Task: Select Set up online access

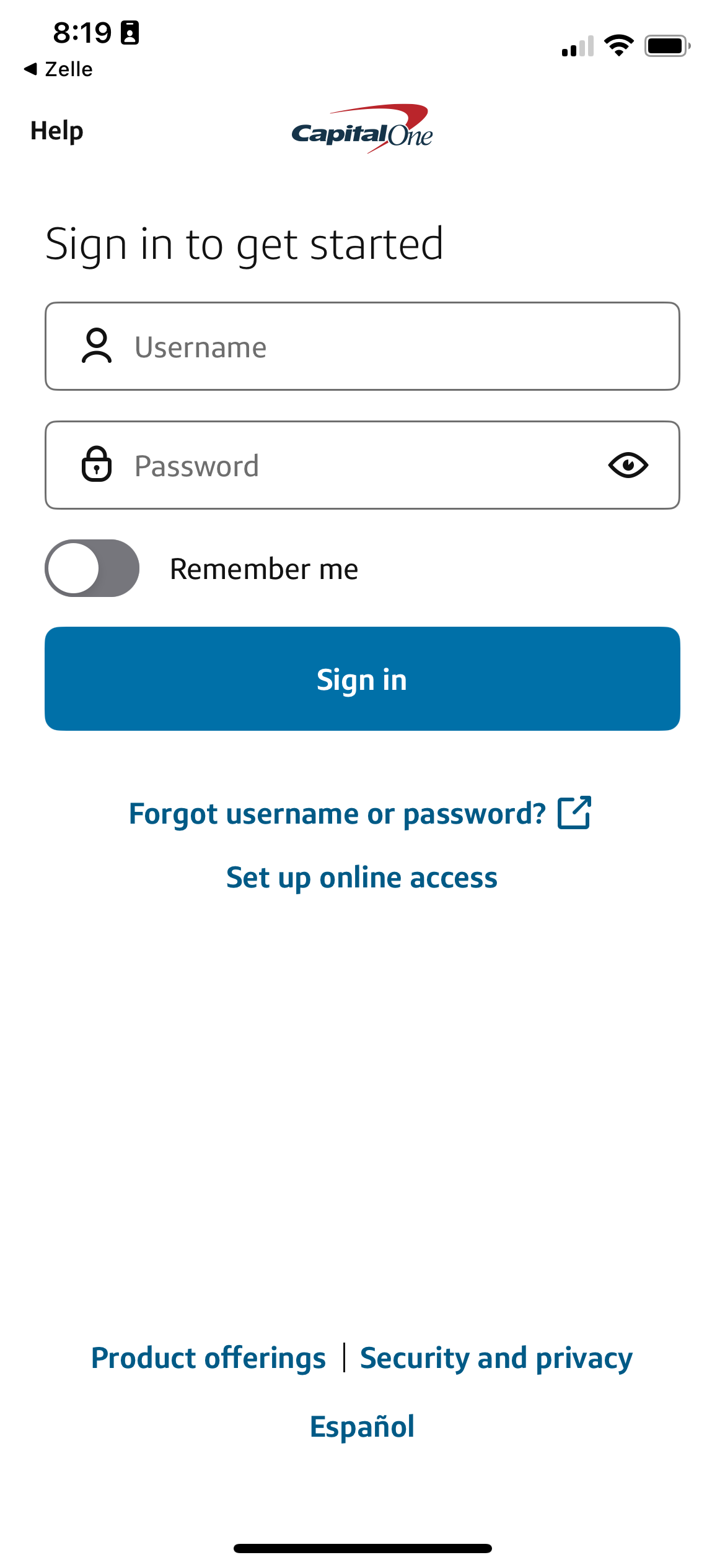Action: (x=362, y=877)
